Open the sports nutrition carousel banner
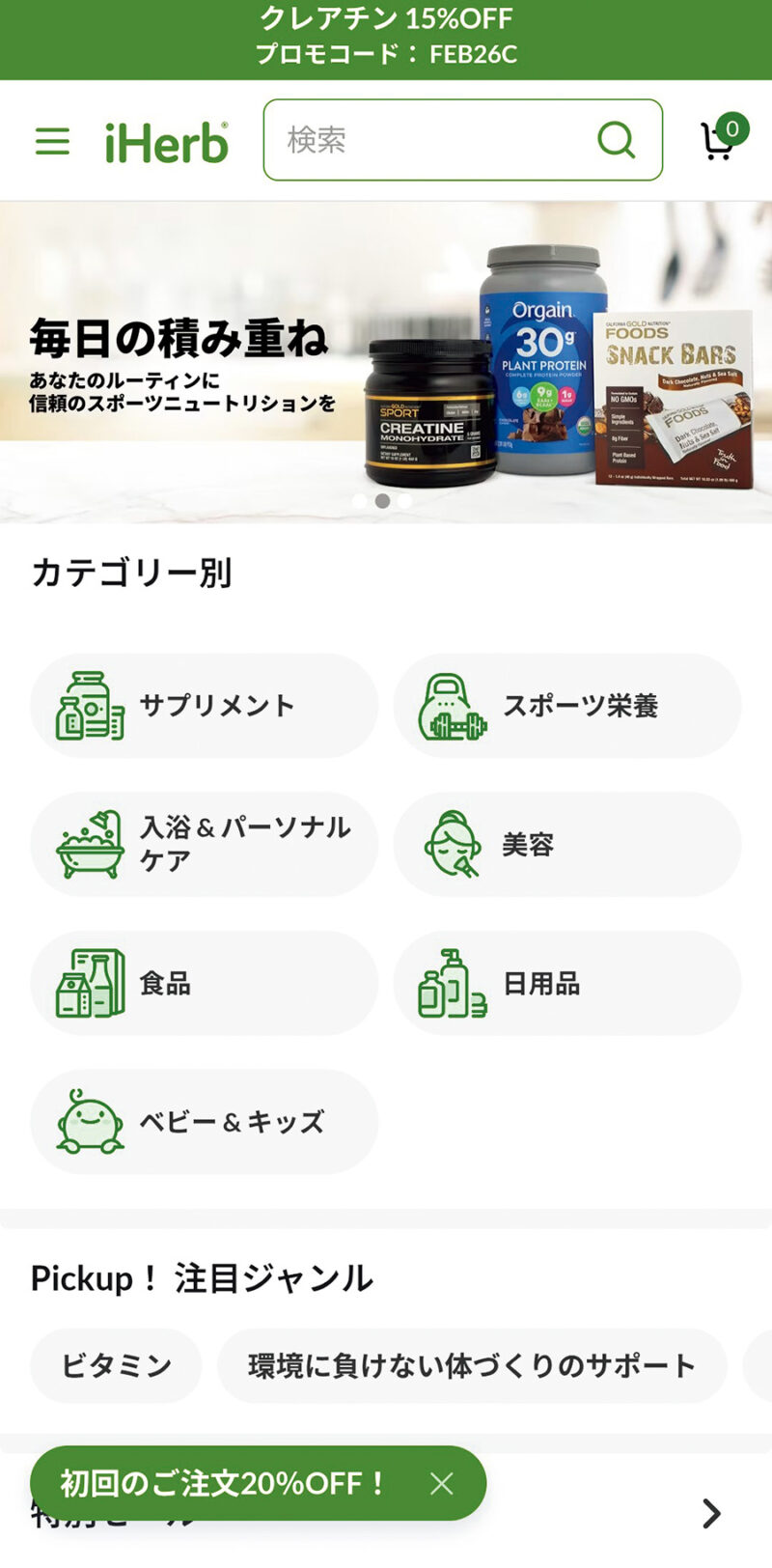The height and width of the screenshot is (1568, 772). (386, 362)
